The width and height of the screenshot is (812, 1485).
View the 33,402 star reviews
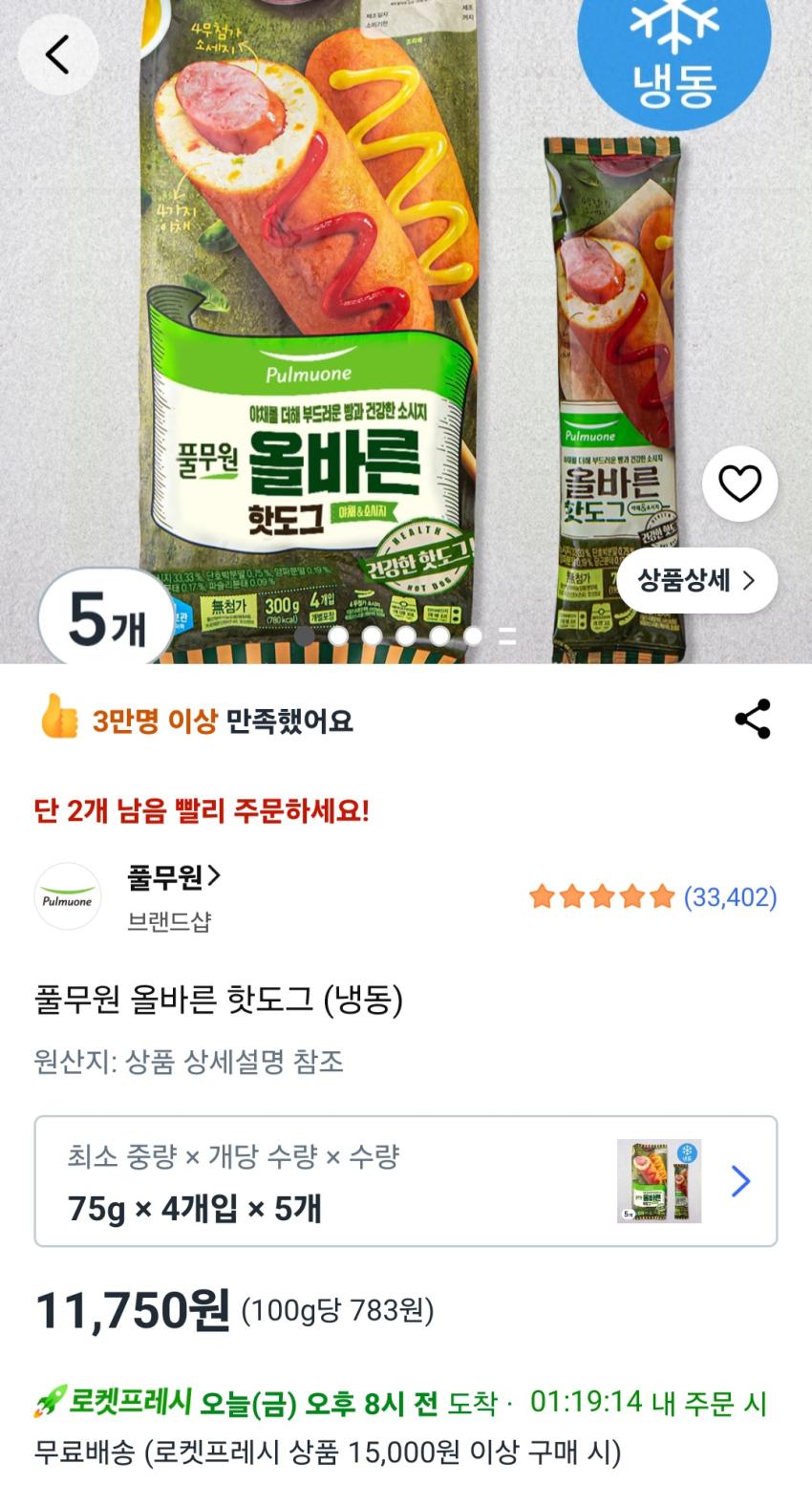click(653, 897)
